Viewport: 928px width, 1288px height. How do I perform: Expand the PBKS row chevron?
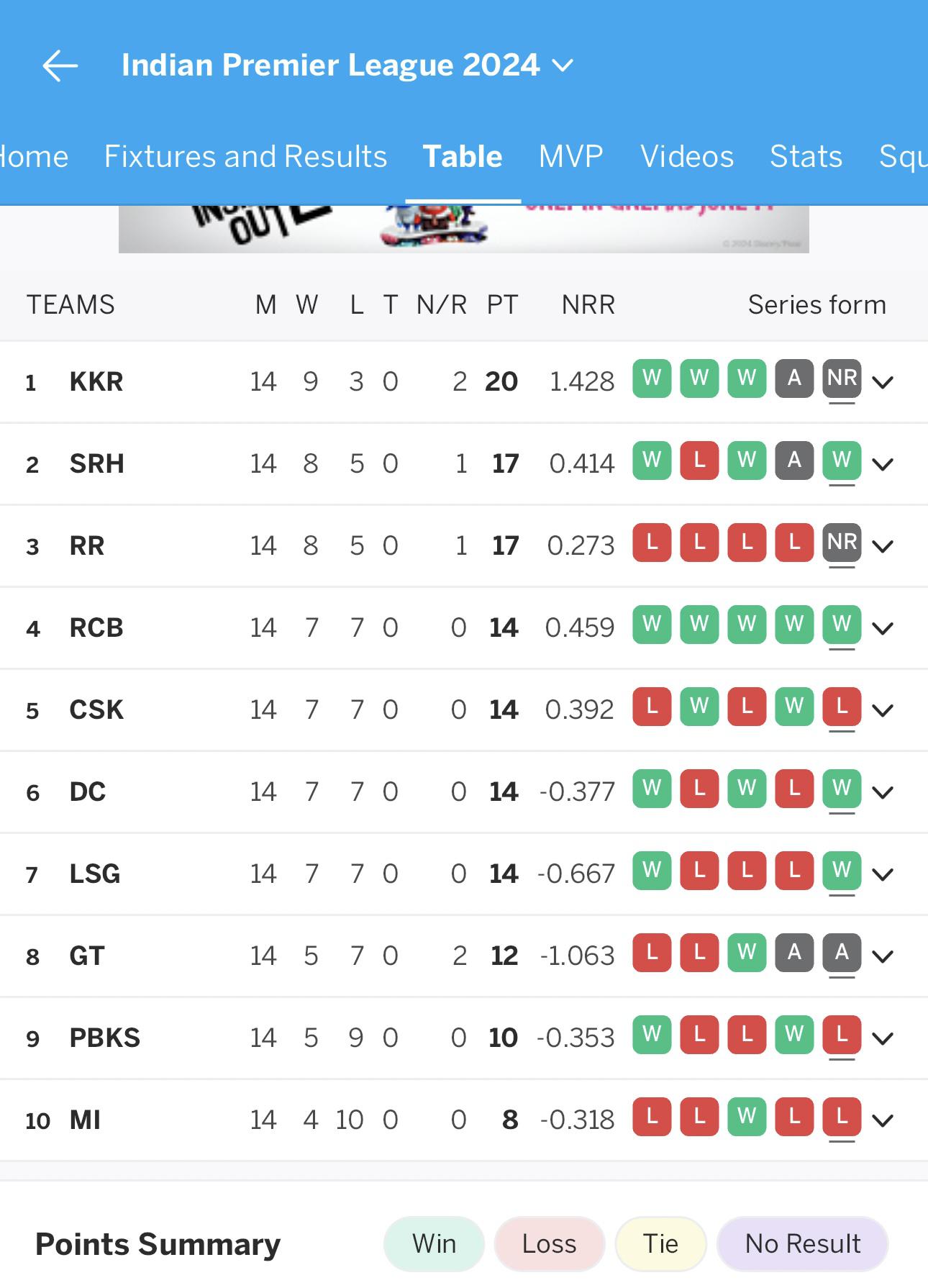click(883, 1038)
